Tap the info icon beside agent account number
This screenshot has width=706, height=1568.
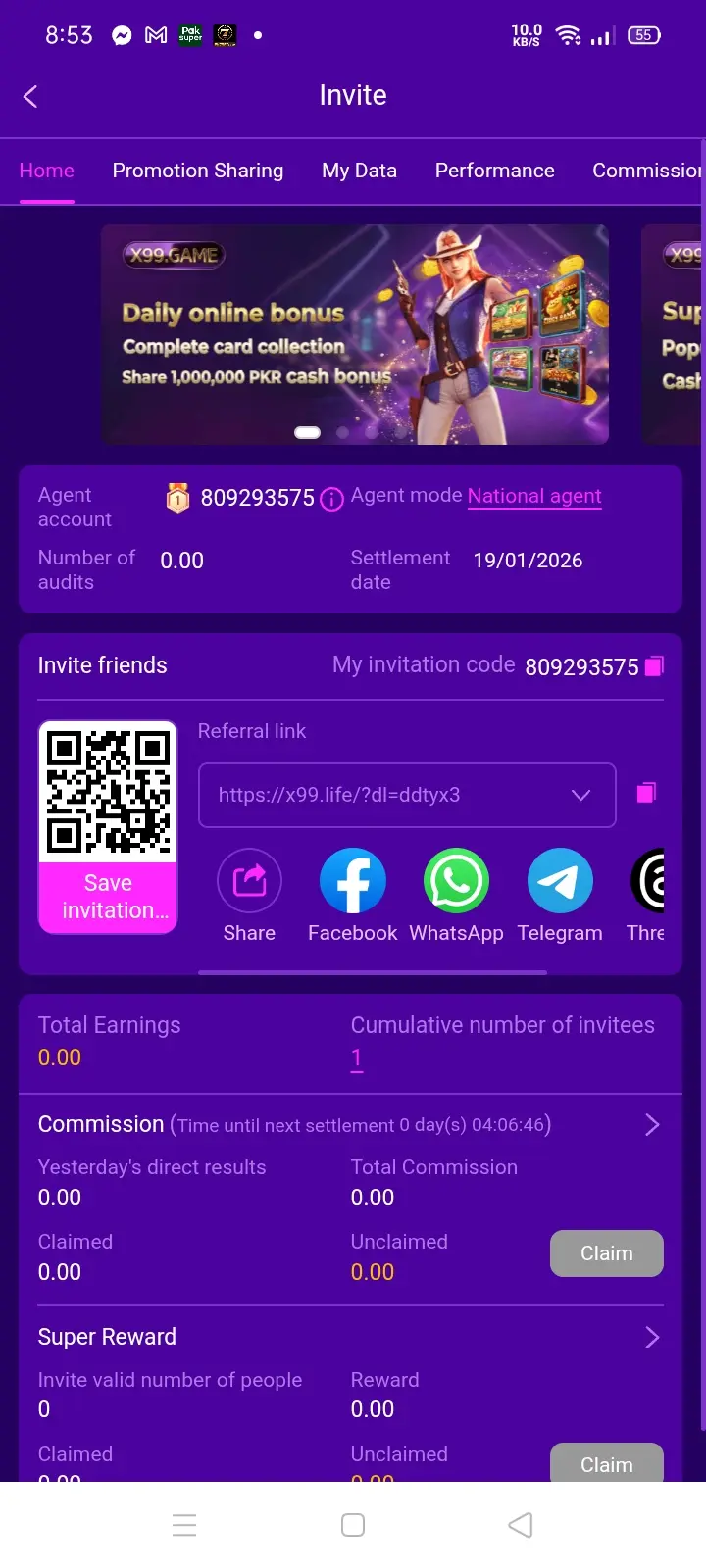tap(332, 499)
